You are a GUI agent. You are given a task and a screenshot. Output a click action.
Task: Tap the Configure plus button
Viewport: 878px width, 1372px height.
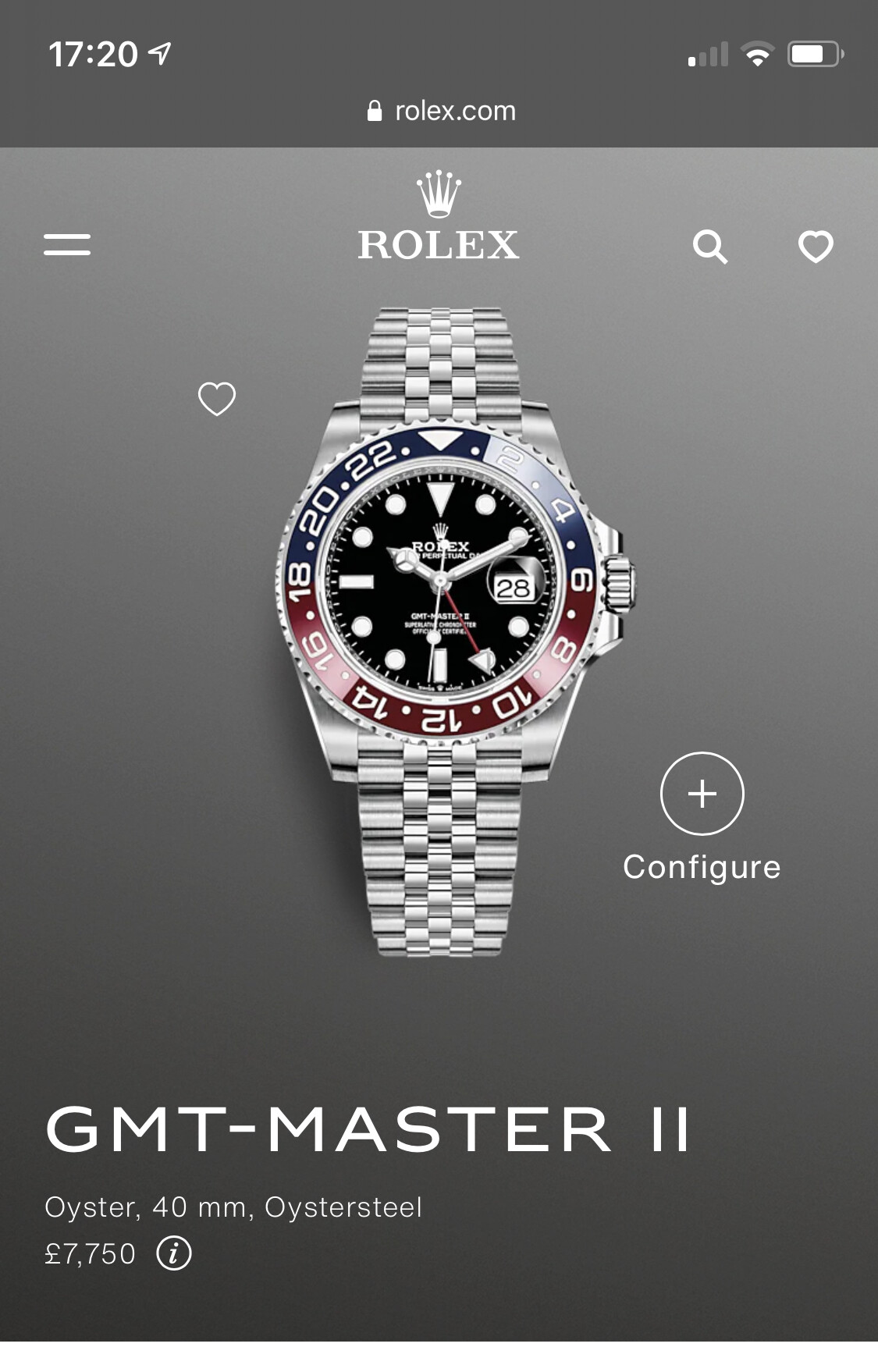pos(702,794)
